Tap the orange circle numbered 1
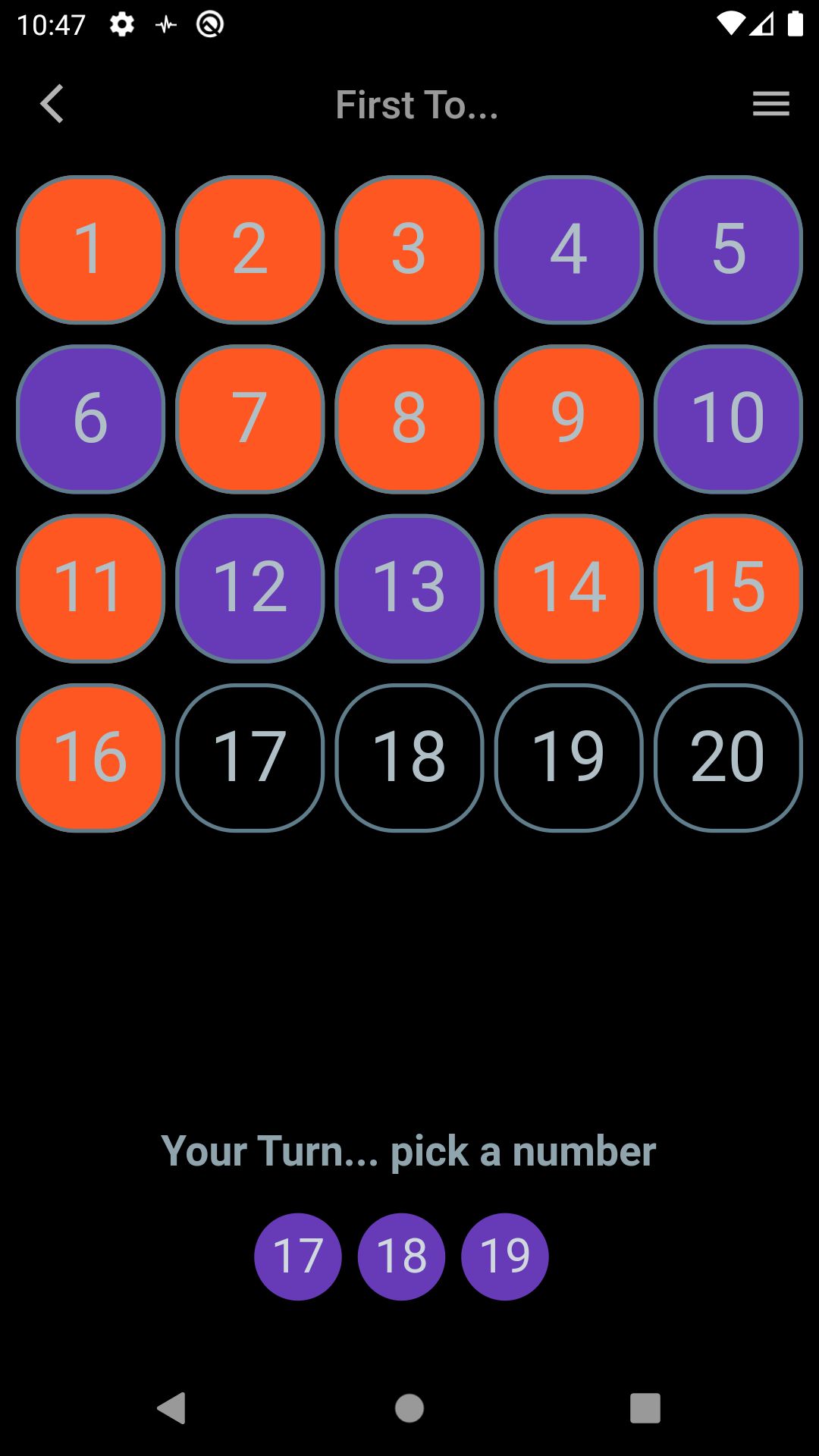 [x=90, y=249]
